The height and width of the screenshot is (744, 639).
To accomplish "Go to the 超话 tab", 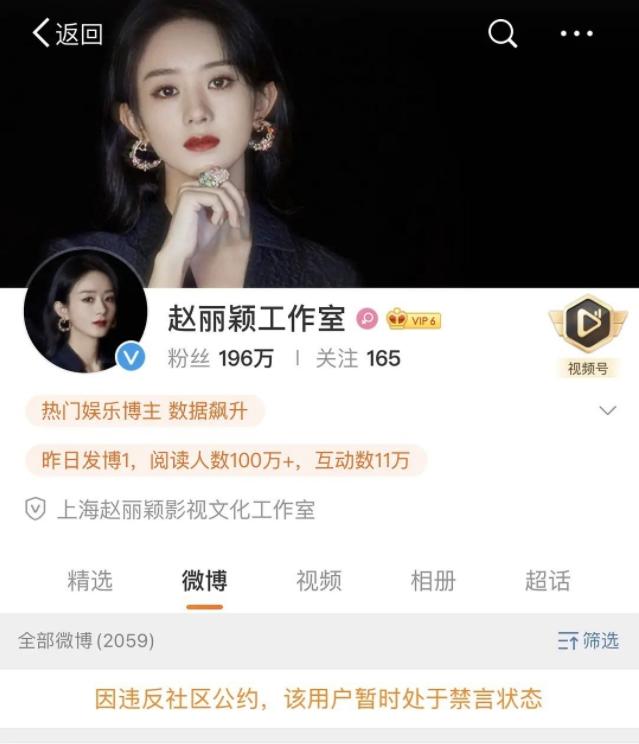I will pos(547,580).
